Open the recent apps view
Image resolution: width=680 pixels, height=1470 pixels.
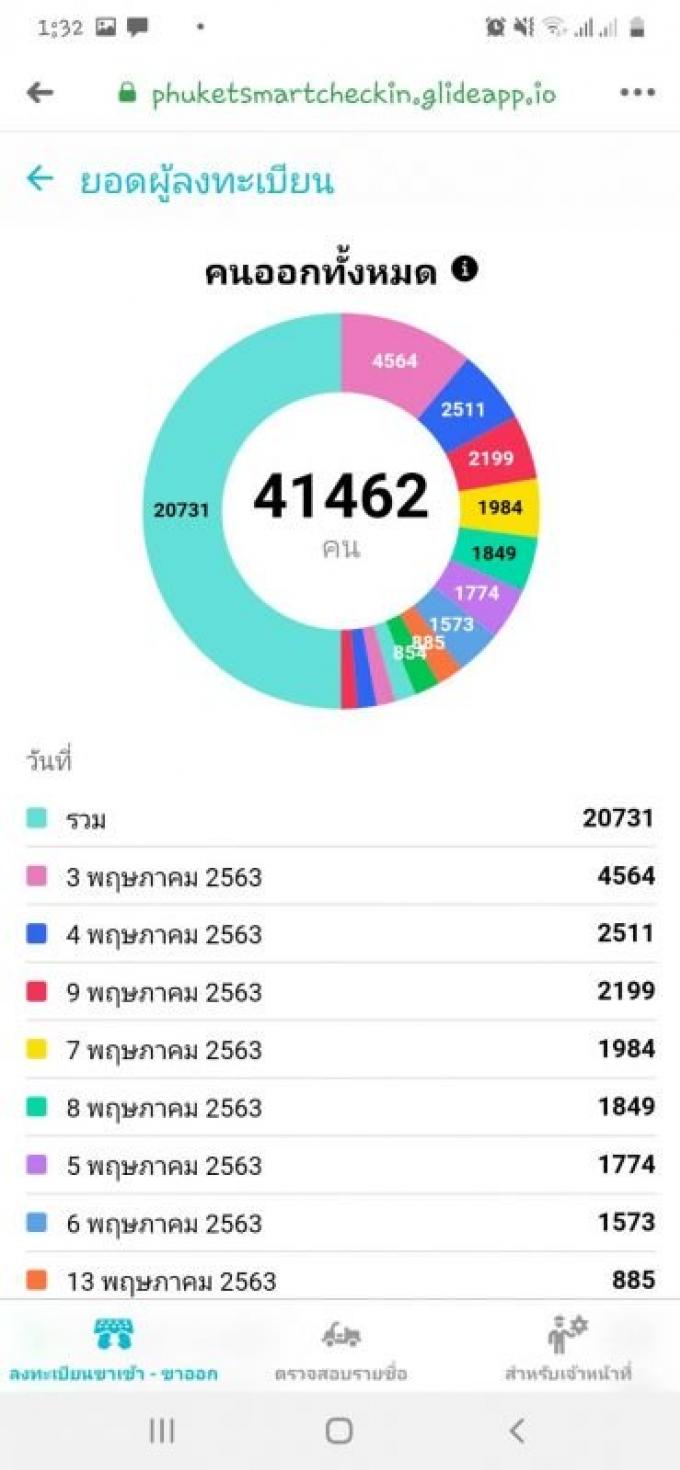[162, 1431]
